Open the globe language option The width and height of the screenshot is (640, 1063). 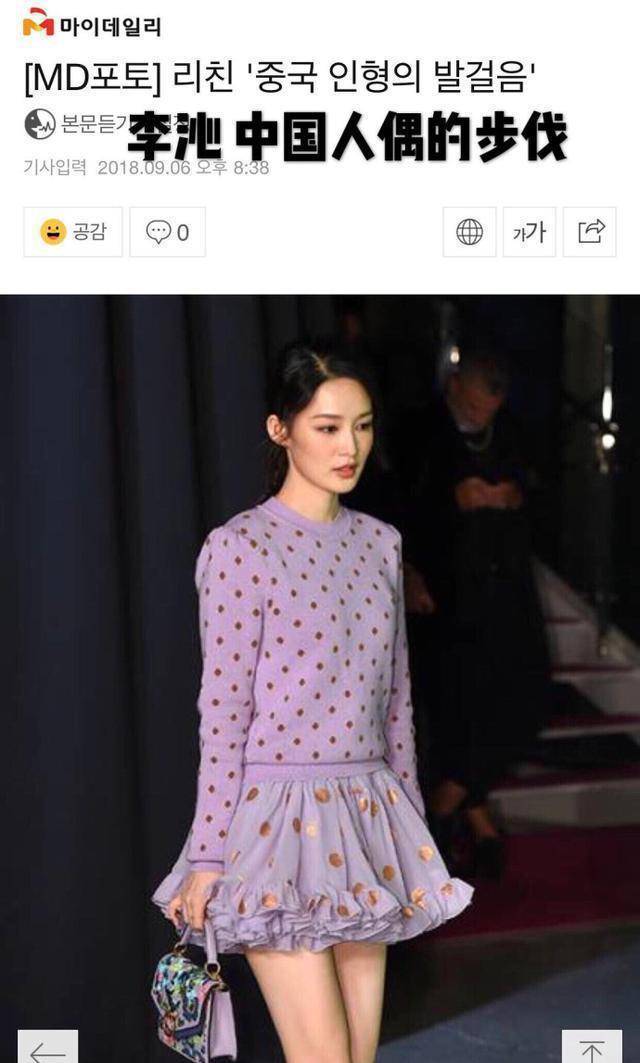pos(469,232)
